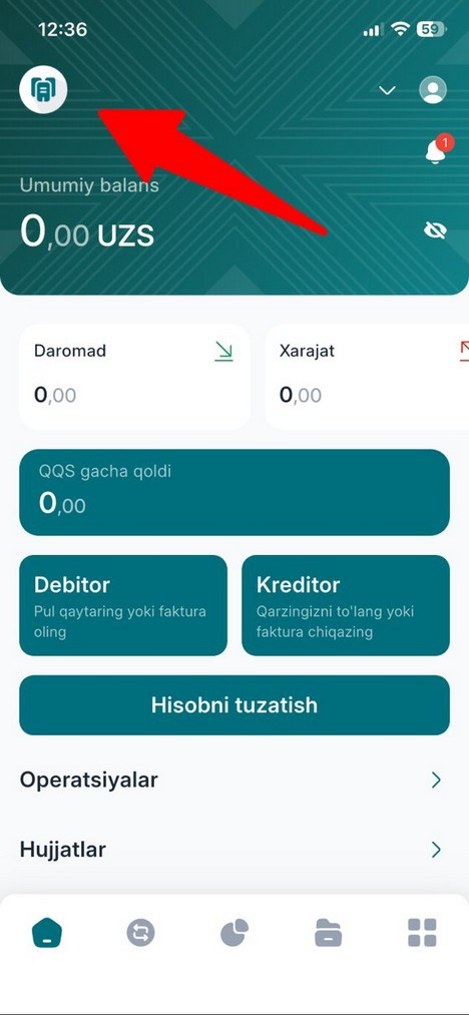The height and width of the screenshot is (1015, 469).
Task: Open the profile avatar
Action: [x=433, y=90]
